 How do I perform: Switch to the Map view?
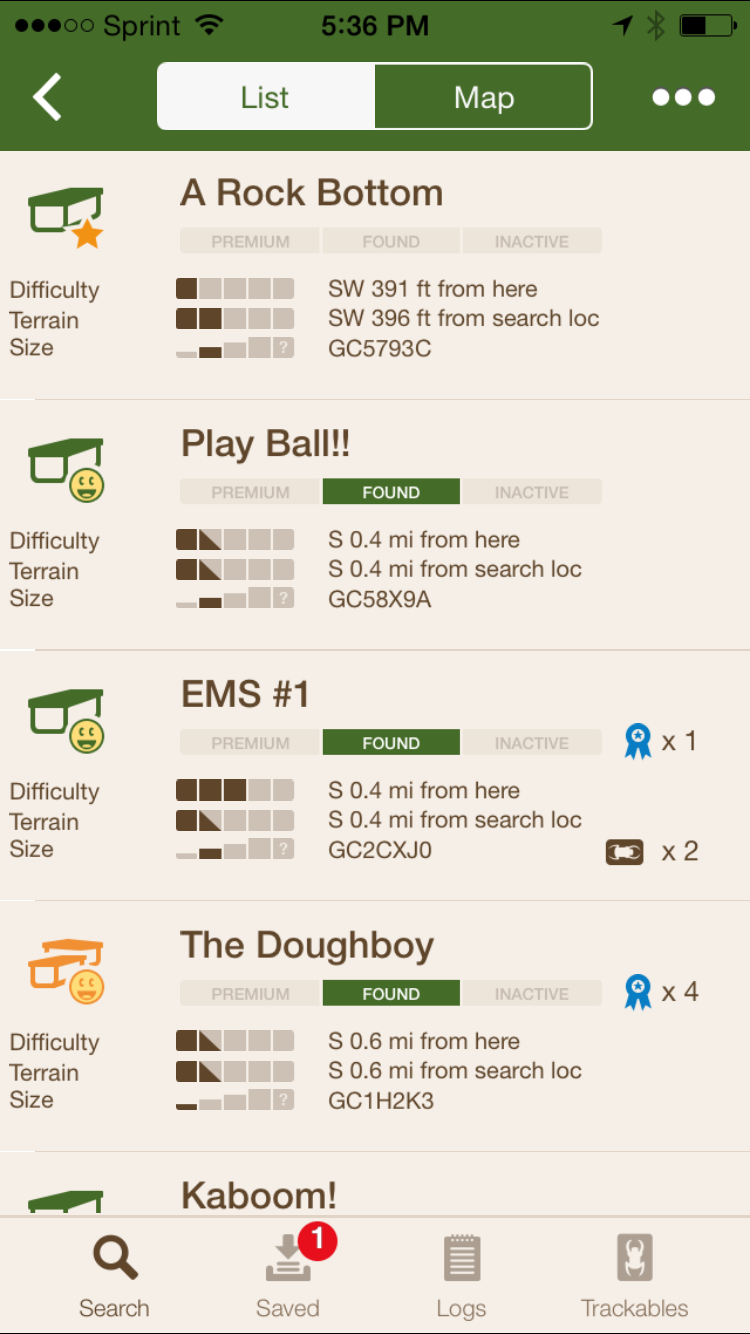click(483, 97)
